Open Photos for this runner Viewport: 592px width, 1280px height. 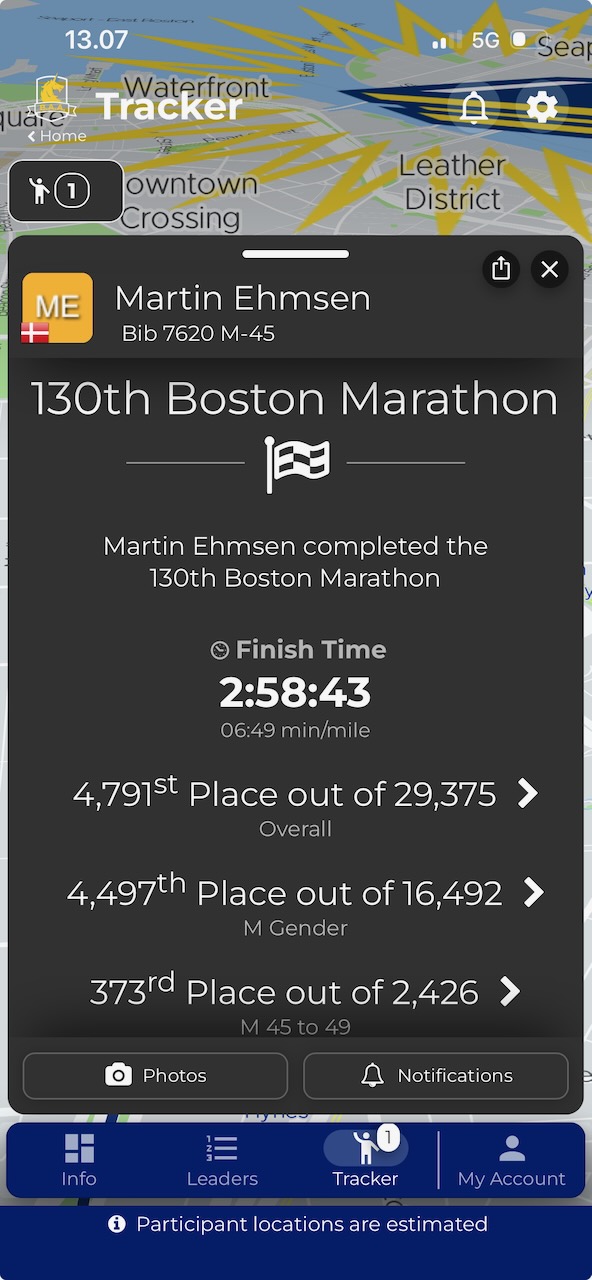[x=155, y=1076]
